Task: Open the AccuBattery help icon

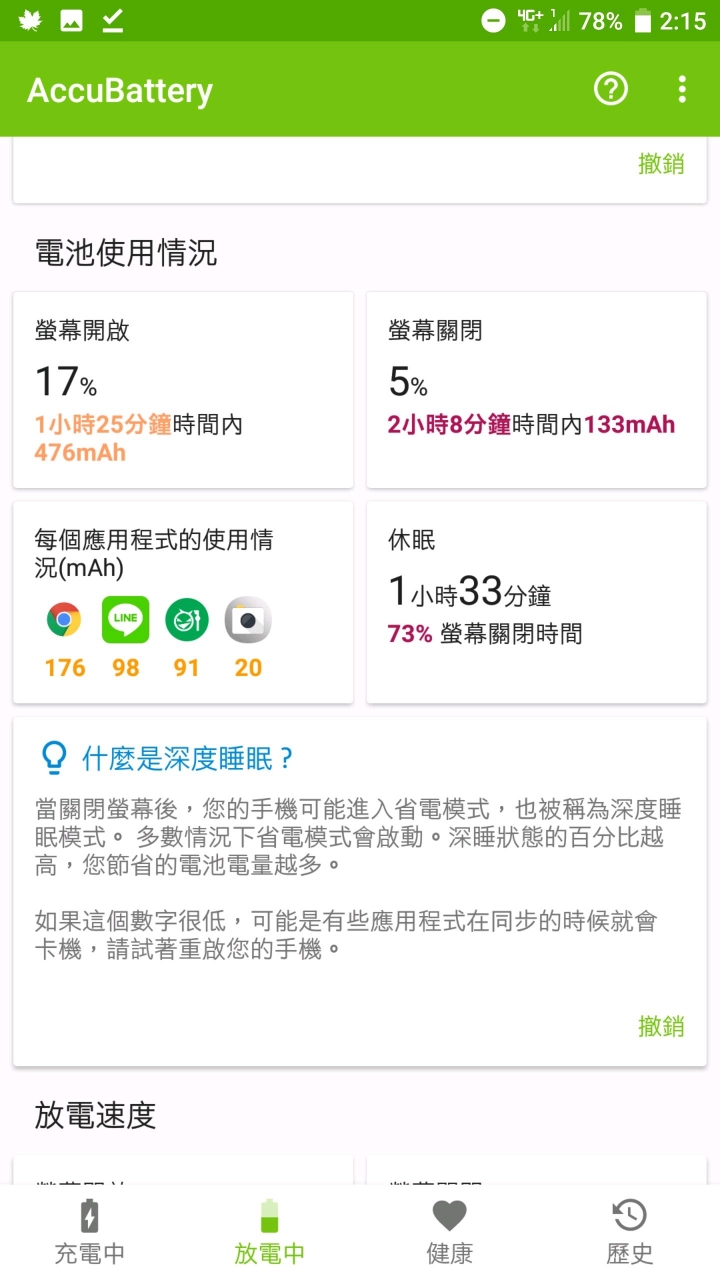Action: click(610, 89)
